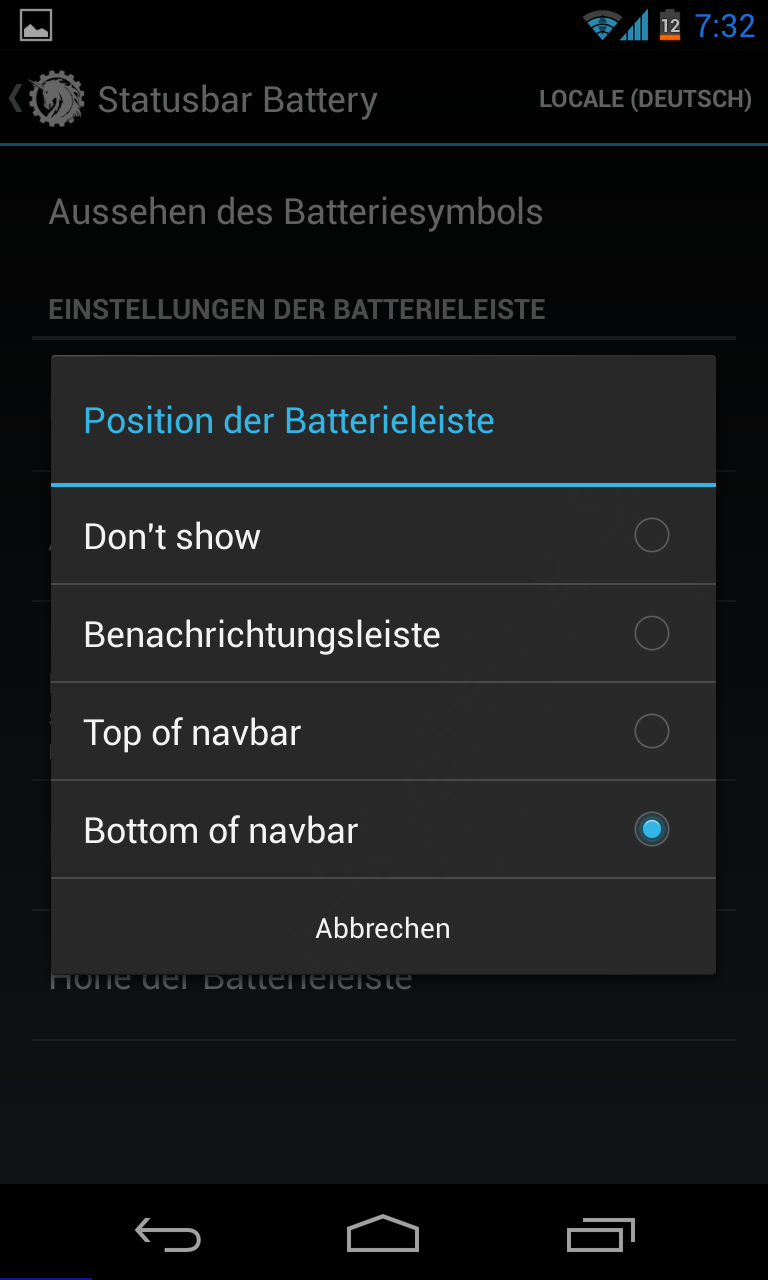The height and width of the screenshot is (1280, 768).
Task: Pick Bottom of navbar option
Action: [x=383, y=830]
